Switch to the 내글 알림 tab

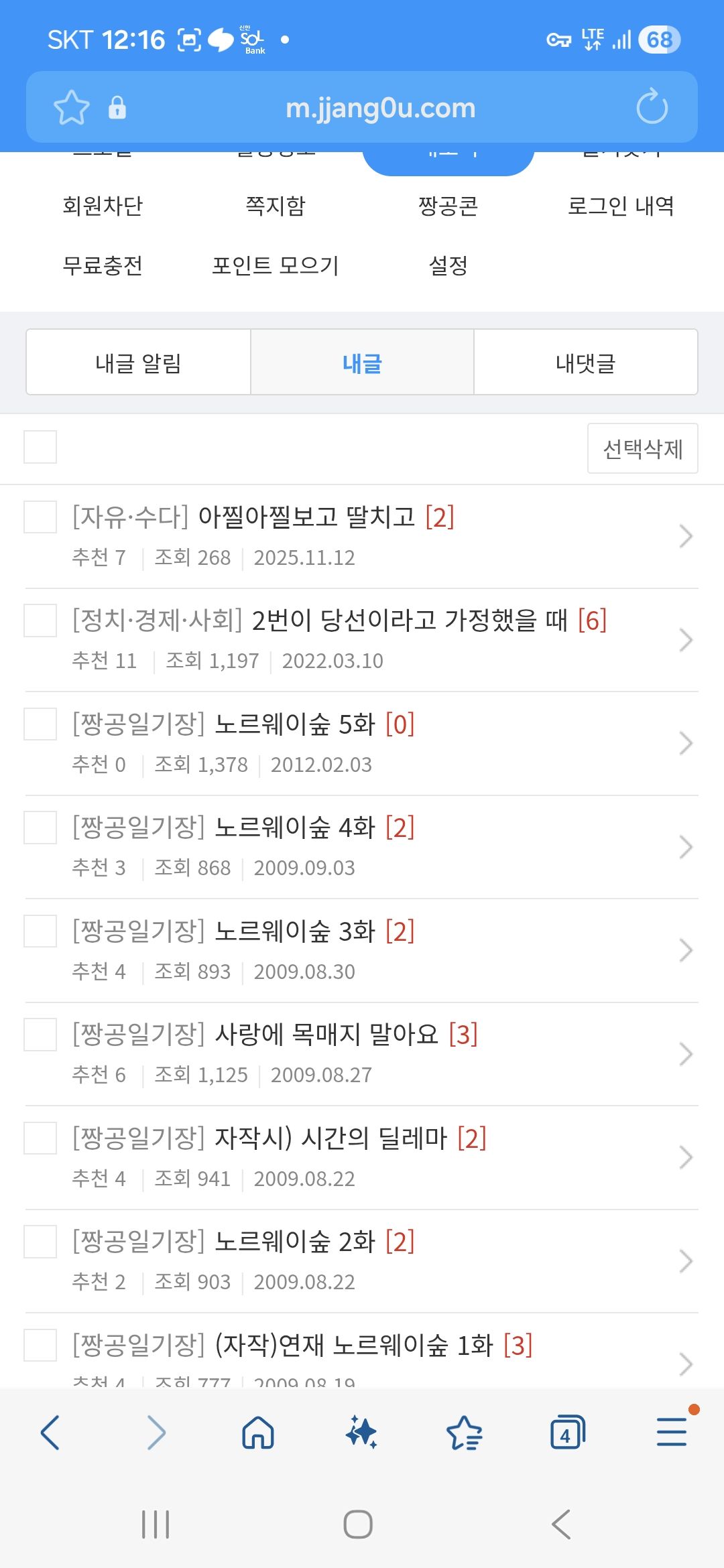pyautogui.click(x=138, y=363)
